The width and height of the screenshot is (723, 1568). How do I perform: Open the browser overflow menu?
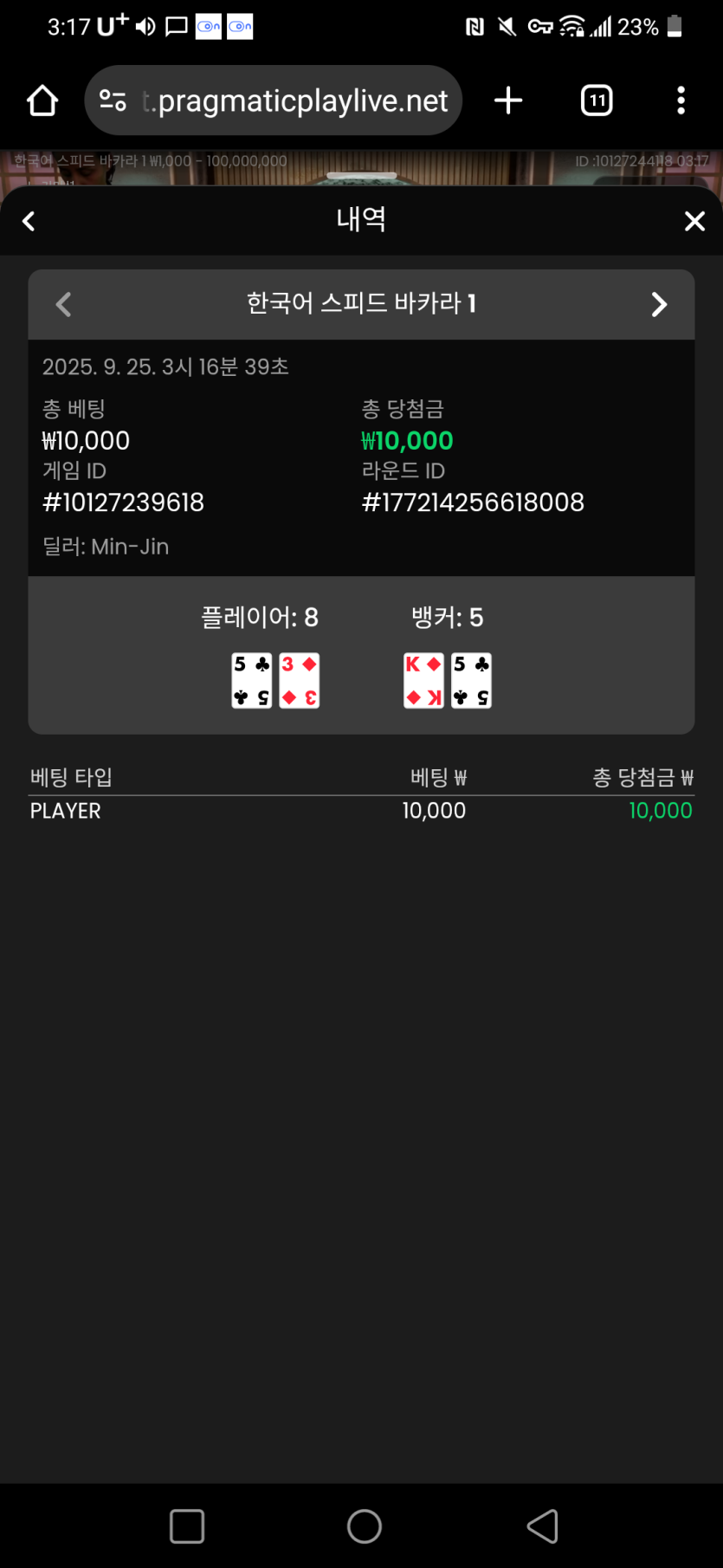click(x=681, y=100)
